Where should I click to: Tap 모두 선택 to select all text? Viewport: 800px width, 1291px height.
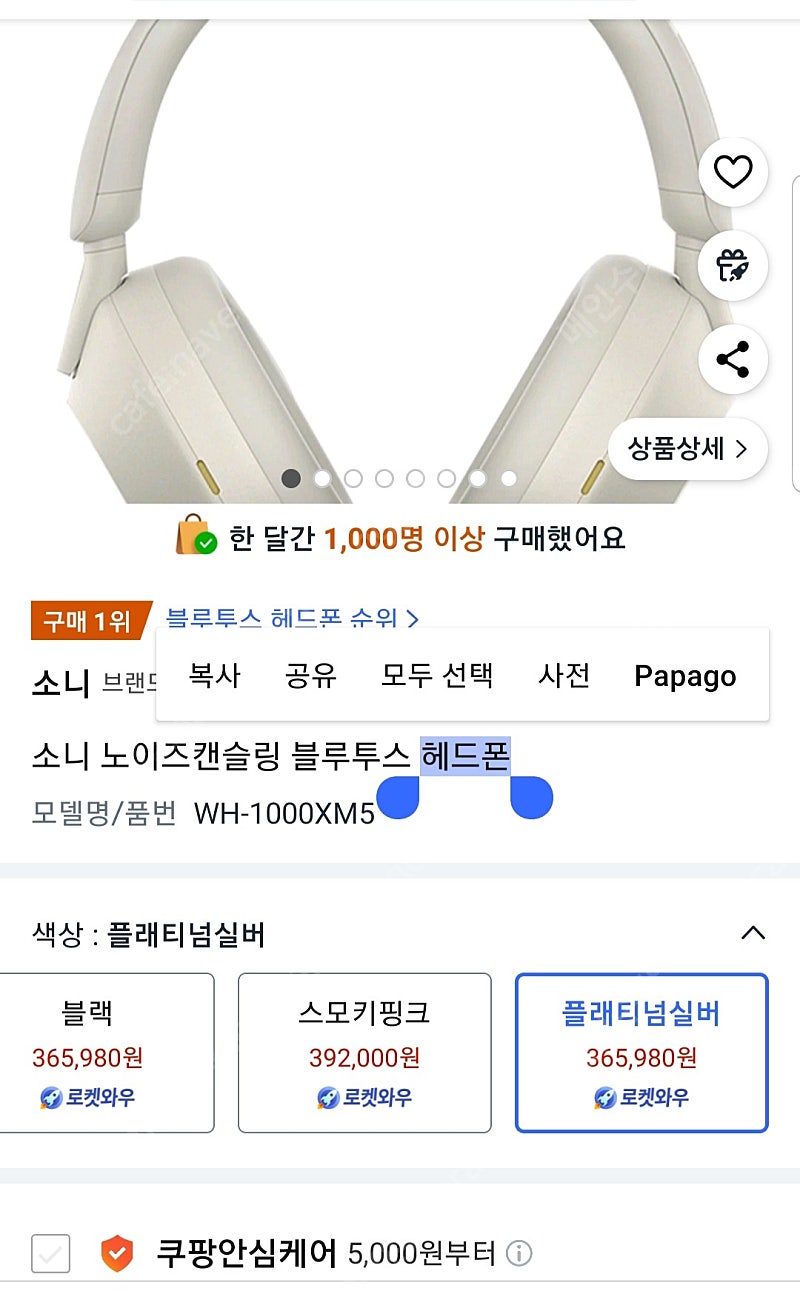coord(437,675)
